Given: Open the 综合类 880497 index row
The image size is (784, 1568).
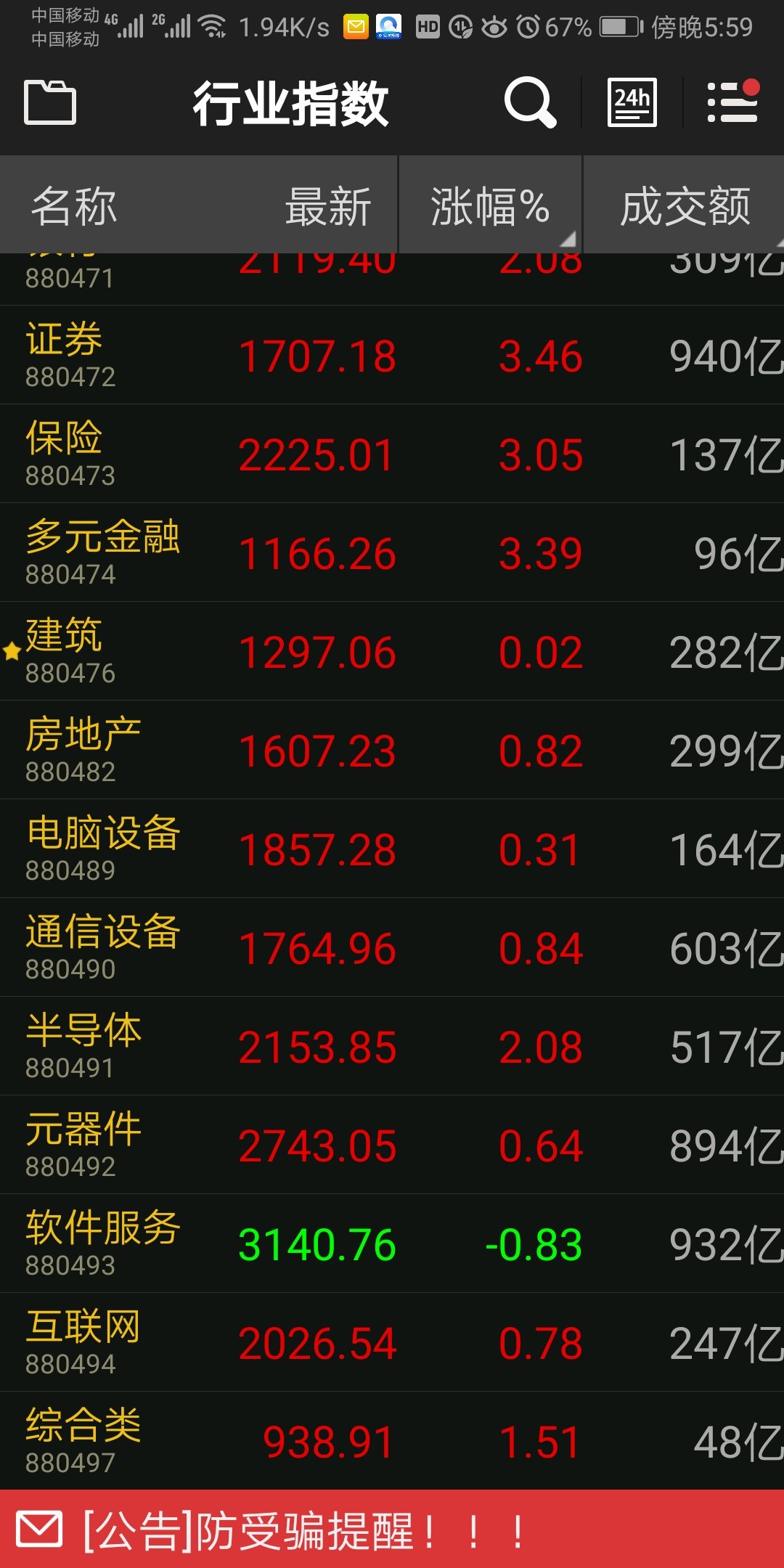Looking at the screenshot, I should pos(392,1442).
